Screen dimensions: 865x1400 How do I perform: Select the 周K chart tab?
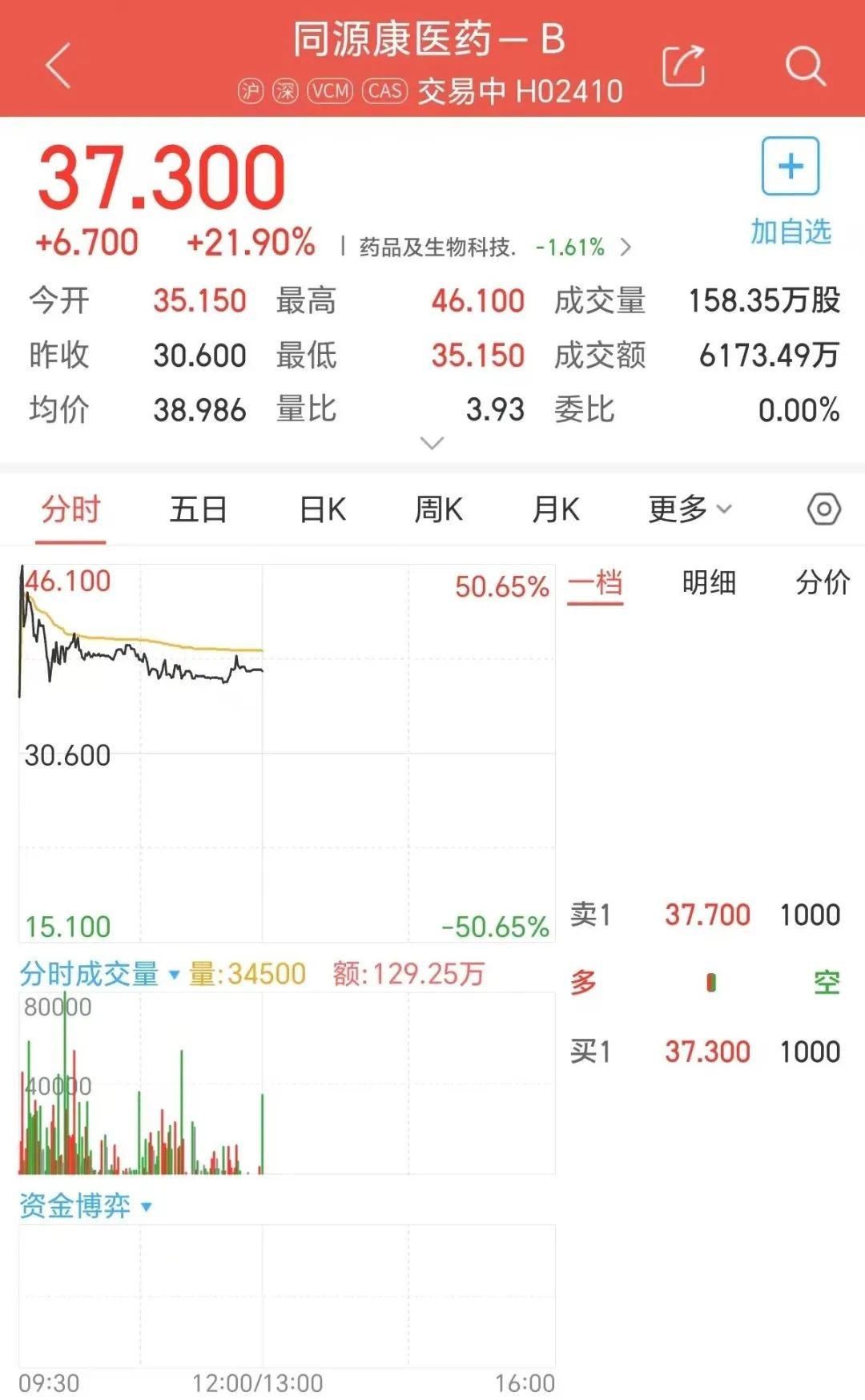pyautogui.click(x=438, y=509)
